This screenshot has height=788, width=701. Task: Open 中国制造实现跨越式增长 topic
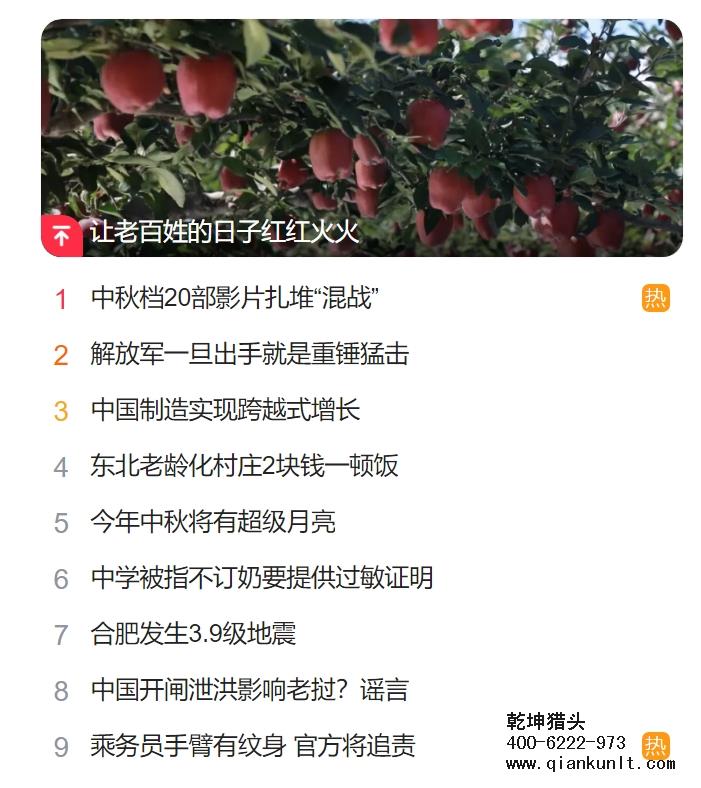[225, 410]
